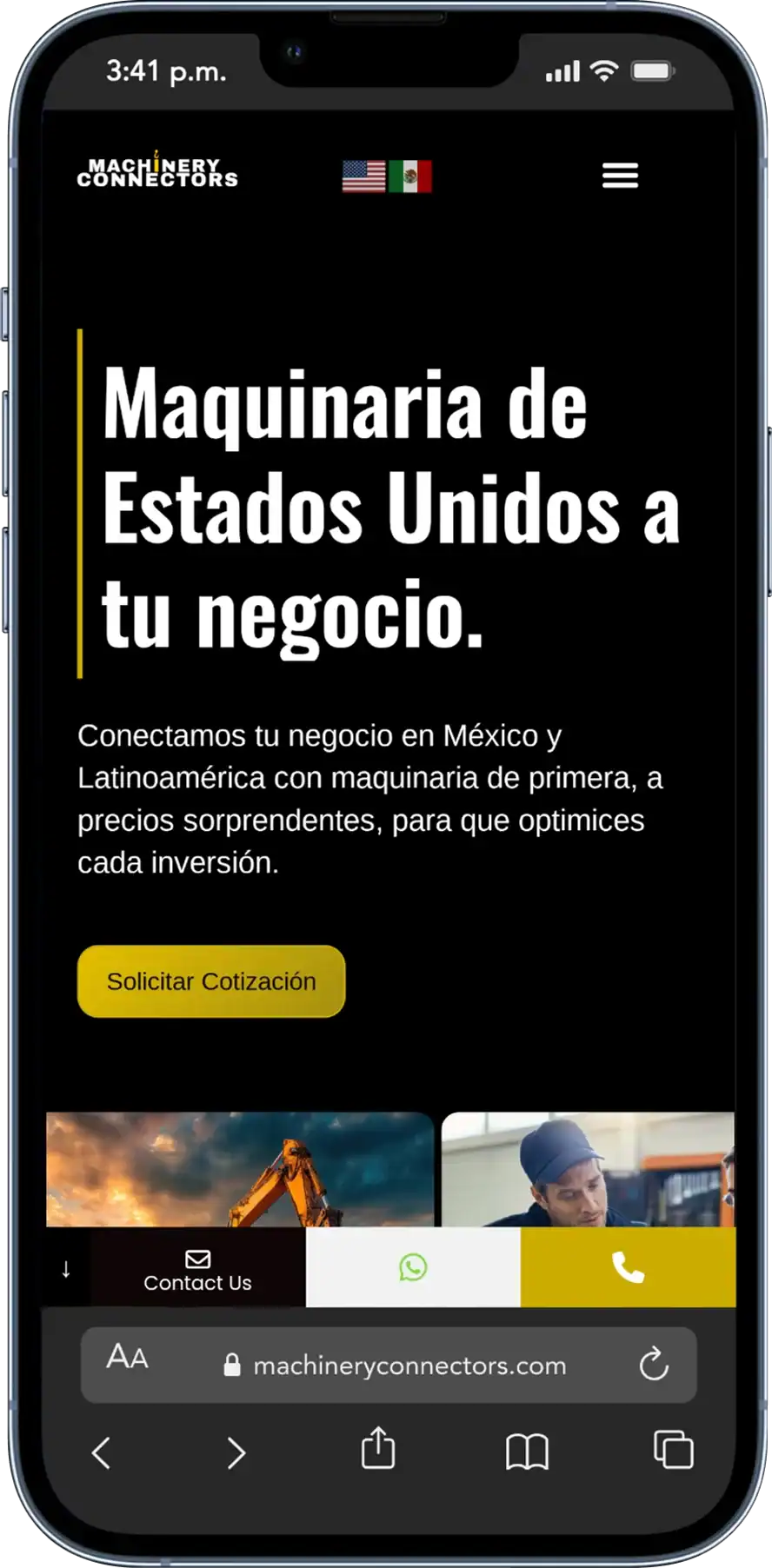Open Machinery Connectors home logo link
The width and height of the screenshot is (772, 1568).
pos(157,173)
